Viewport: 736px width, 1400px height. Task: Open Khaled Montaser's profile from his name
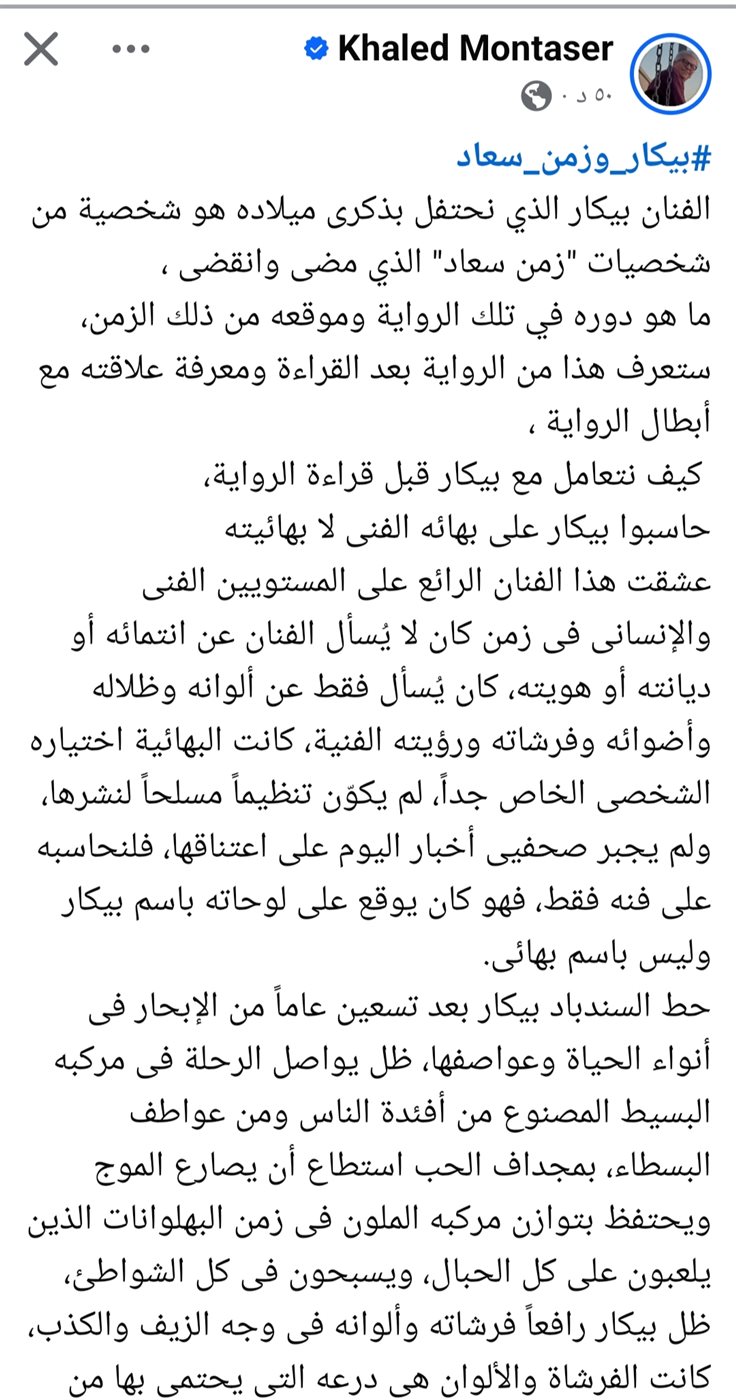click(475, 48)
